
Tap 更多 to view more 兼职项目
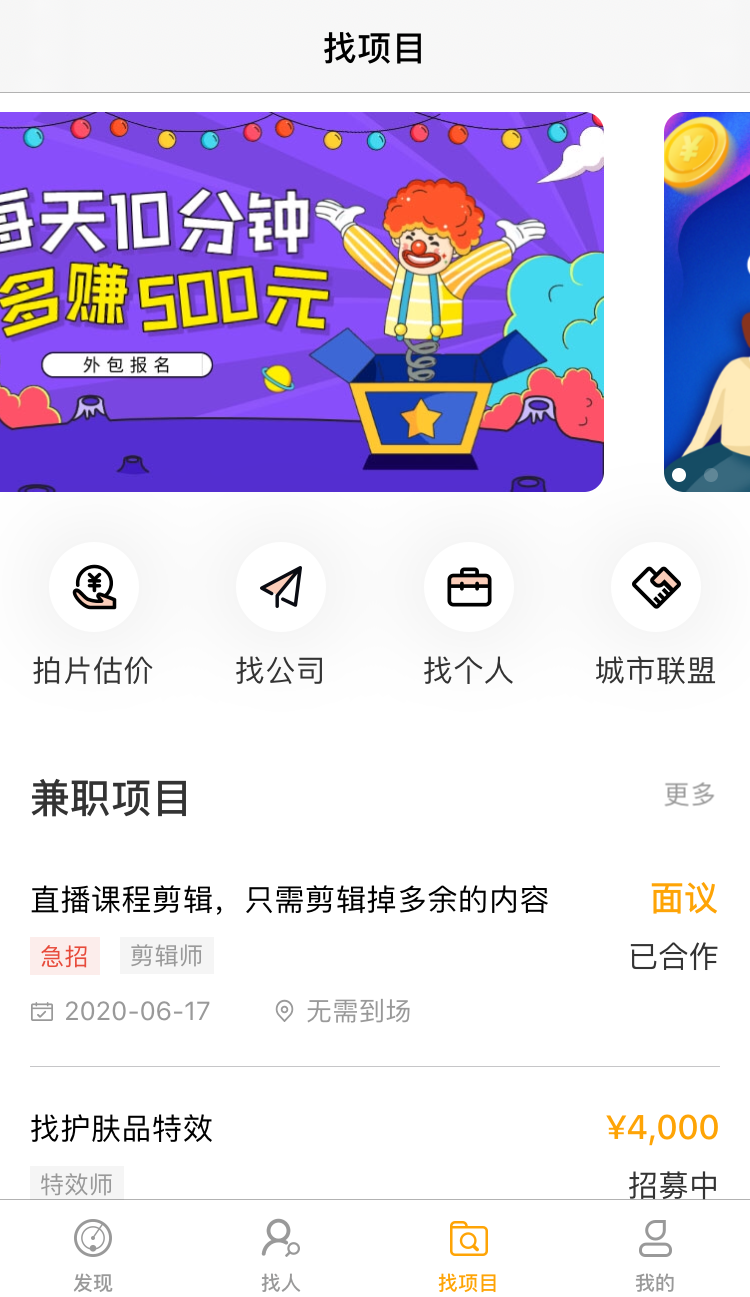pyautogui.click(x=690, y=795)
